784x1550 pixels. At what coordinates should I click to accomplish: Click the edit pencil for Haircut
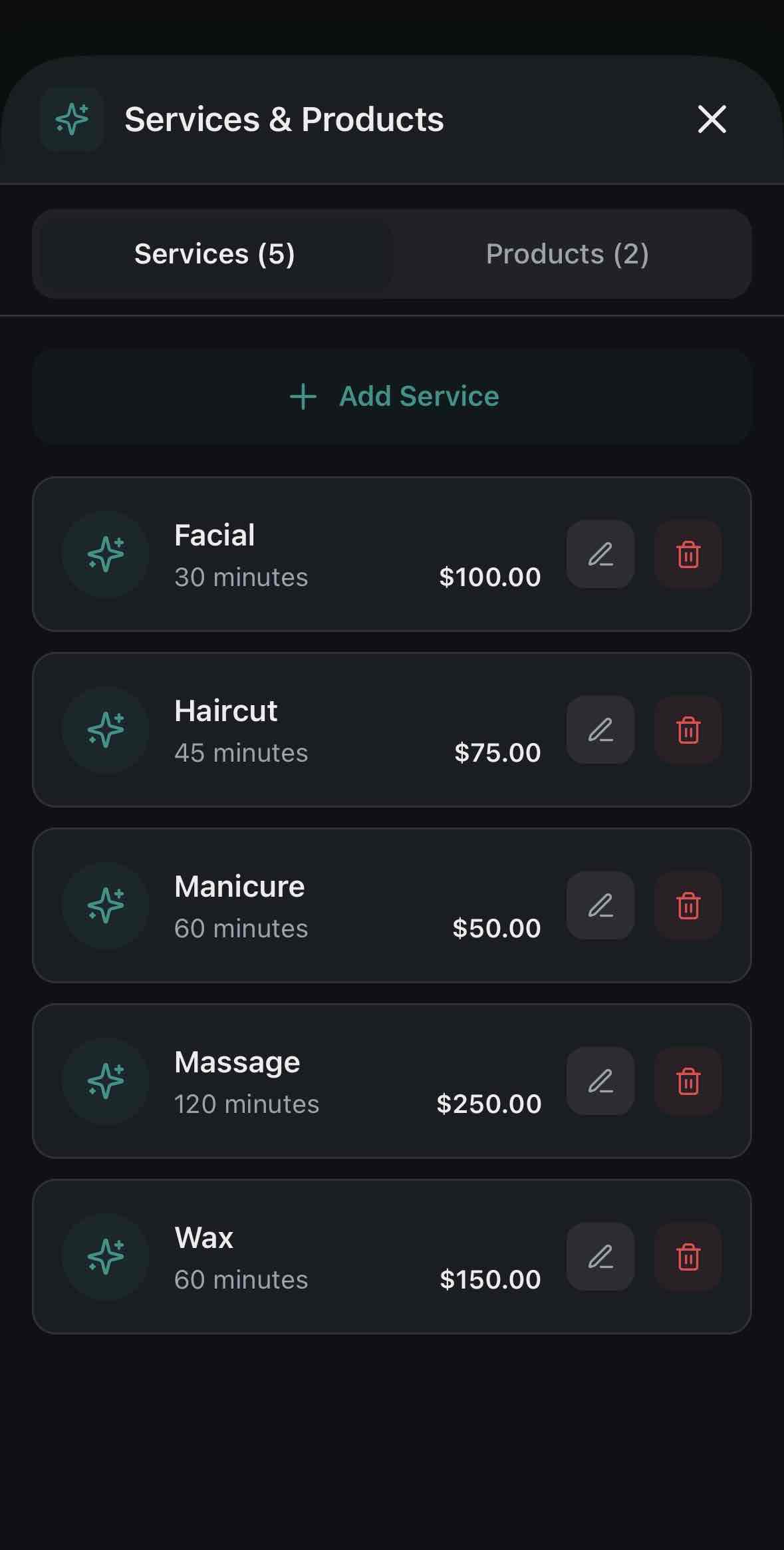(x=599, y=730)
